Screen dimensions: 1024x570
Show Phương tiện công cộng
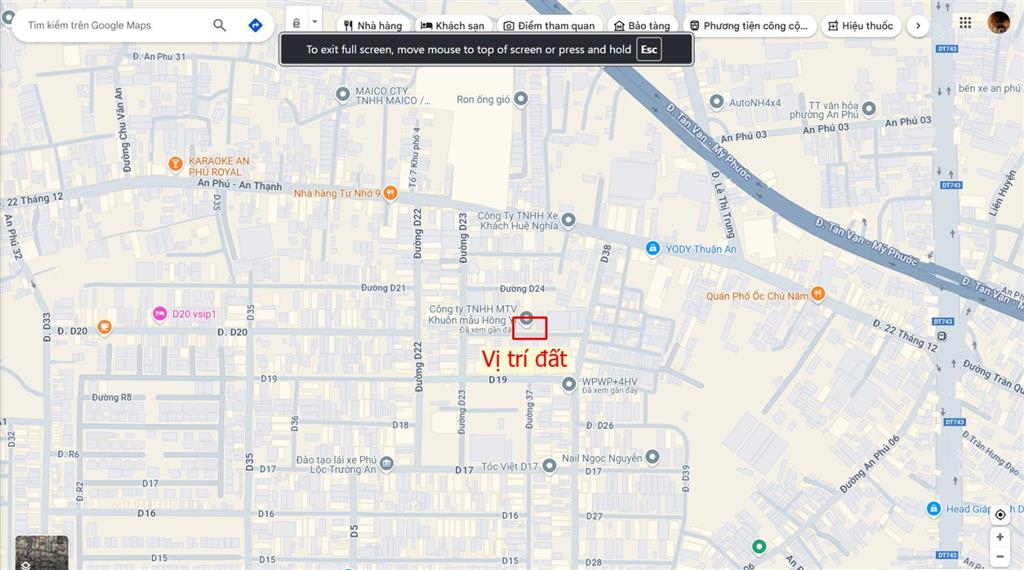tap(749, 25)
